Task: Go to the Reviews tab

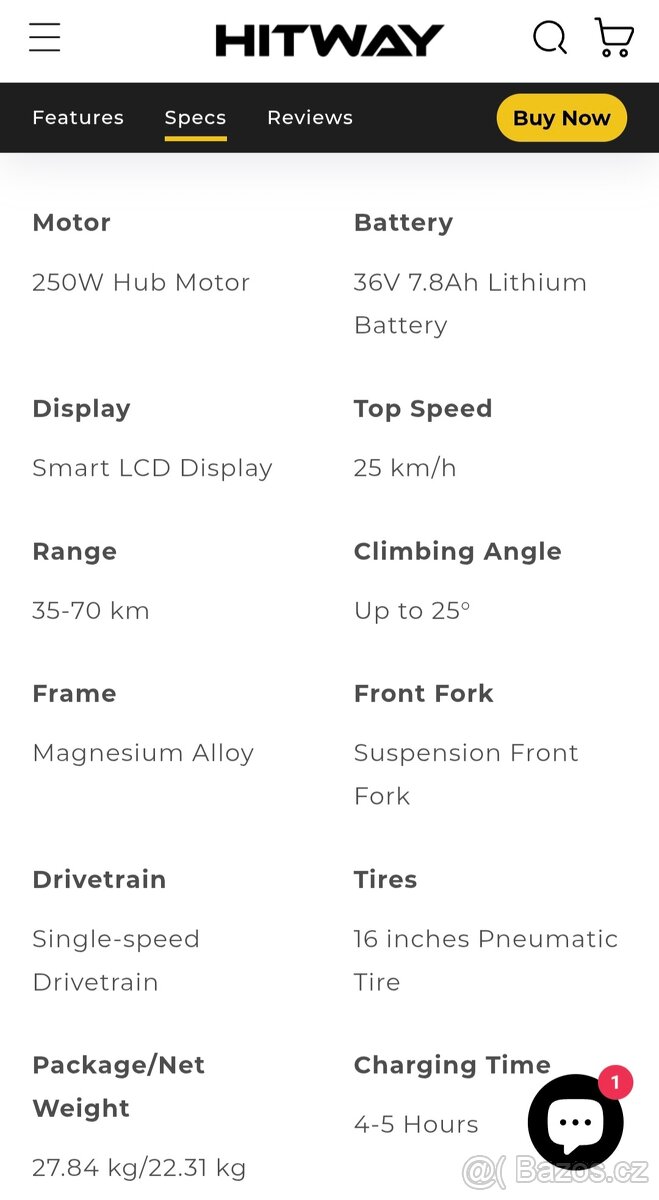Action: click(x=310, y=118)
